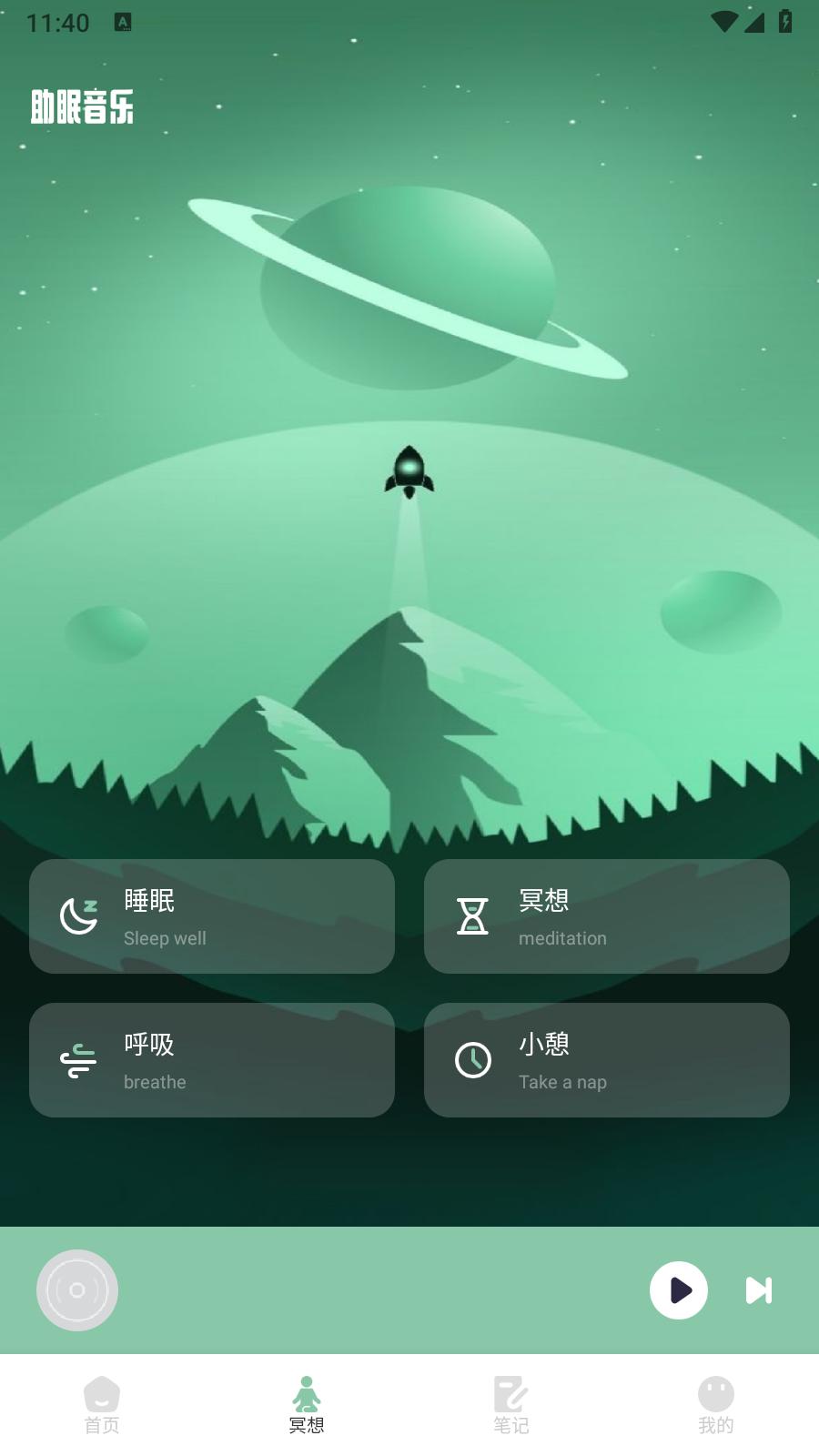Switch to the 首页 home tab
This screenshot has width=819, height=1456.
[x=102, y=1405]
